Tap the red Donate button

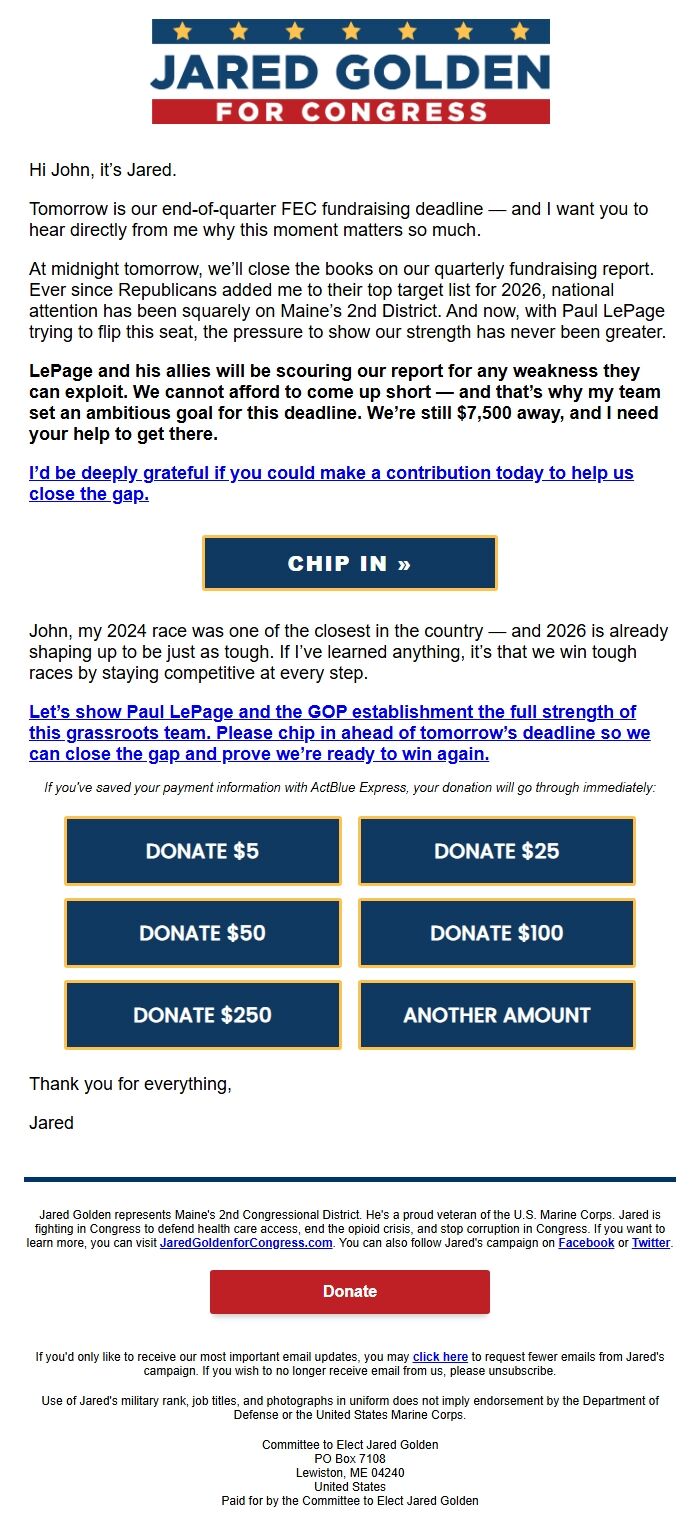350,1292
